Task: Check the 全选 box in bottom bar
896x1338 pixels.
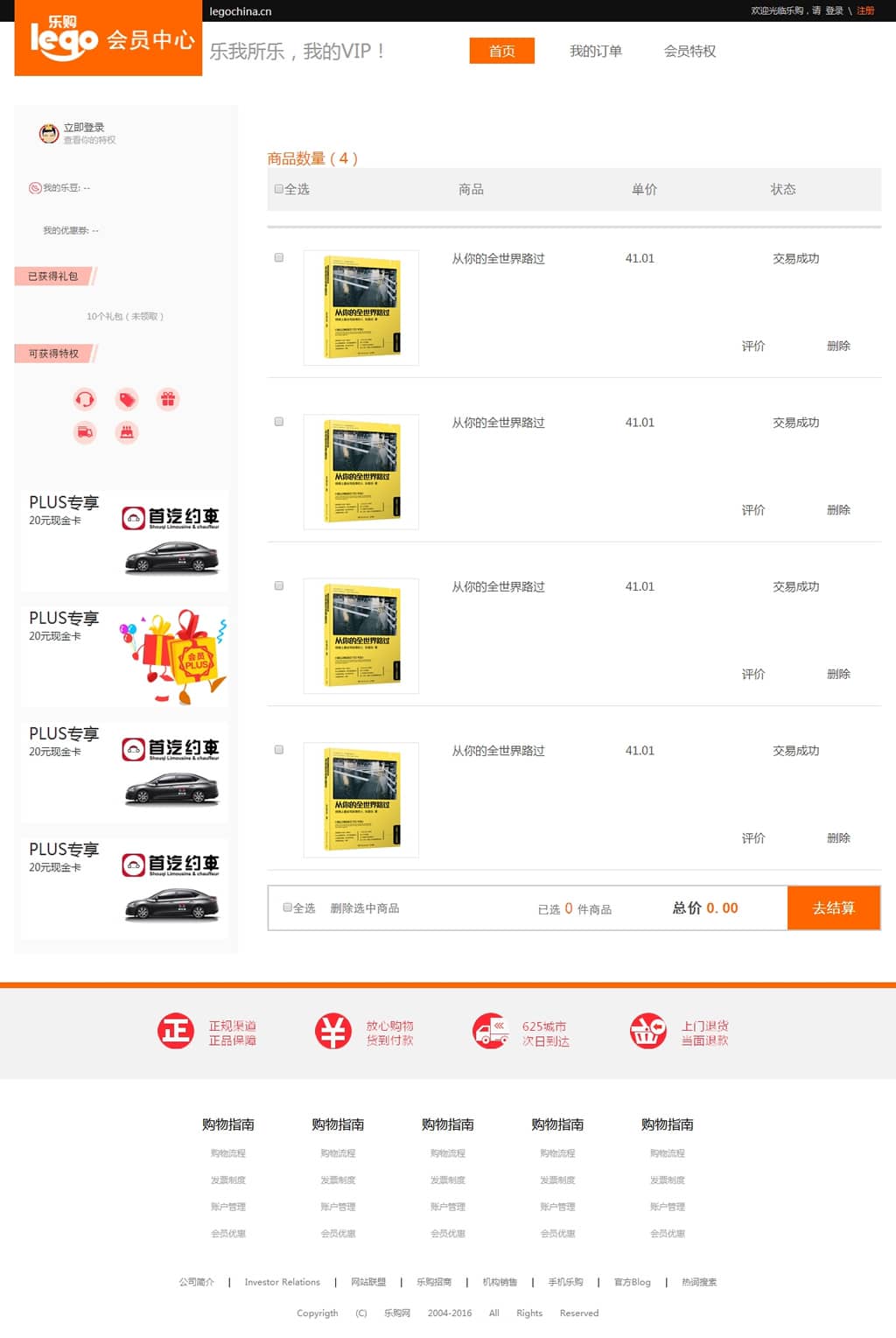Action: [x=287, y=907]
